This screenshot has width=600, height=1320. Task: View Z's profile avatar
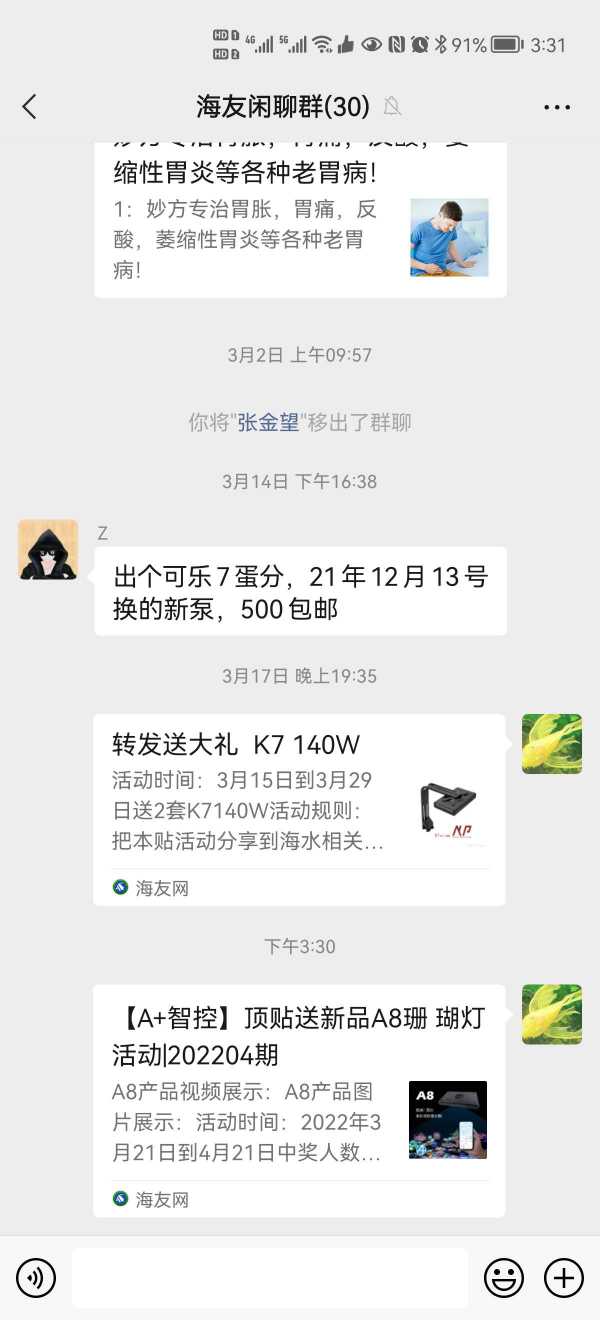pyautogui.click(x=48, y=550)
